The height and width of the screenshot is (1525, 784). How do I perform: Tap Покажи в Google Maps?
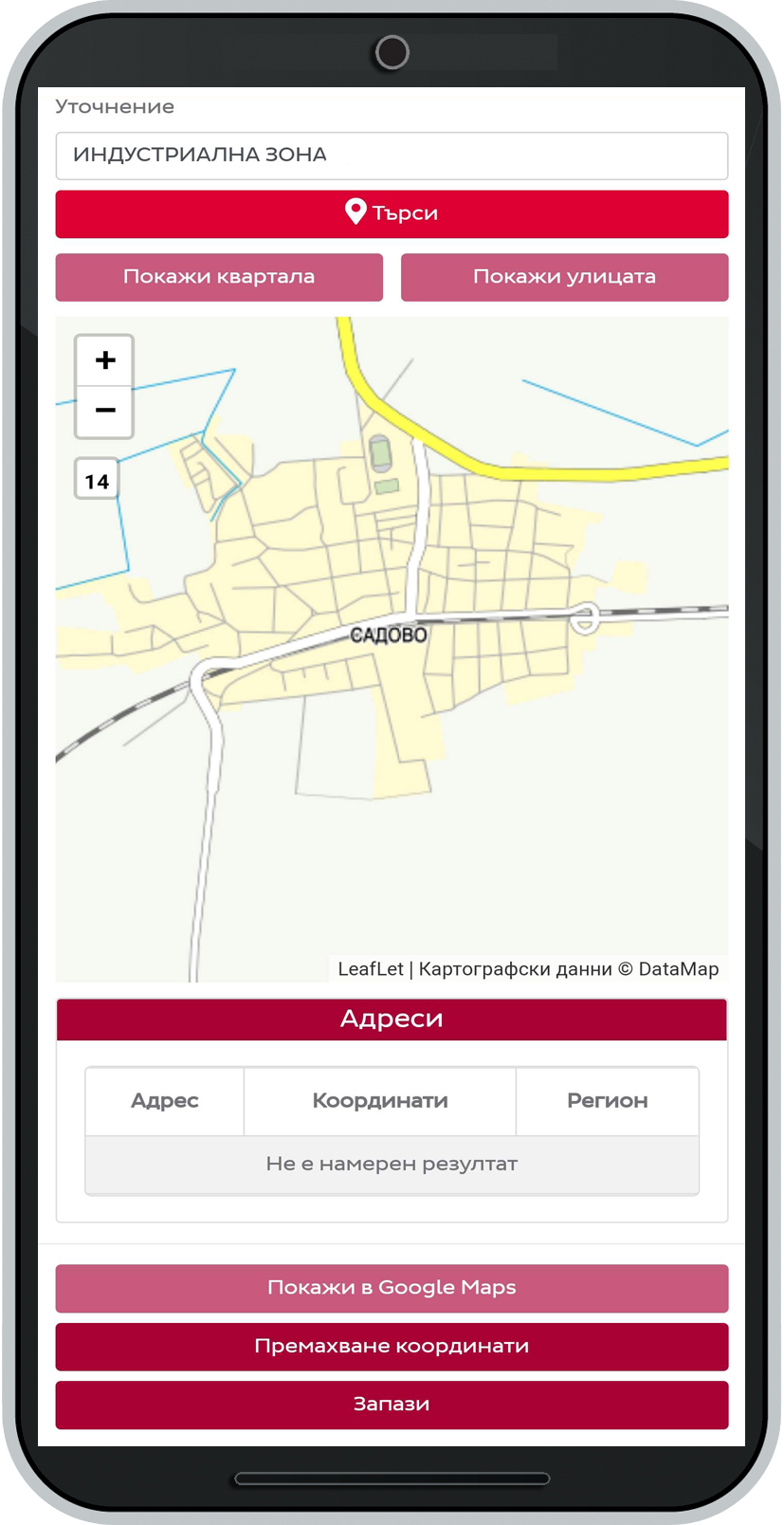392,1288
